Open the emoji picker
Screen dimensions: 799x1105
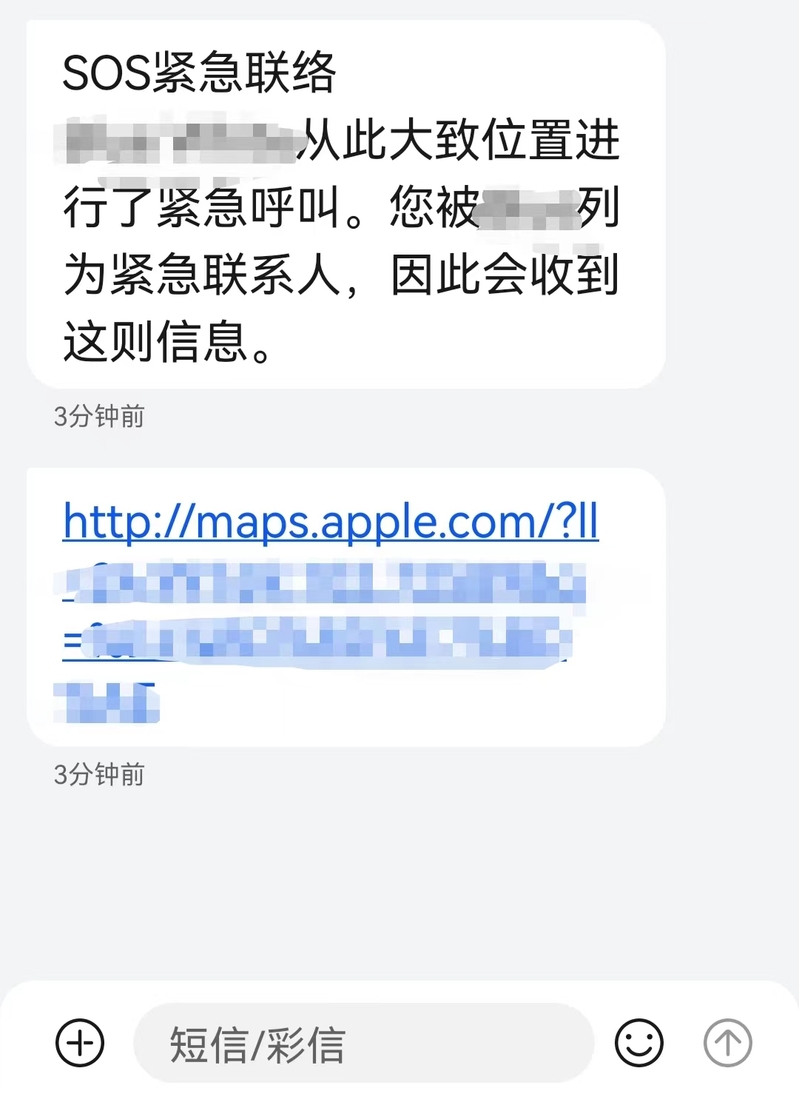[639, 1045]
